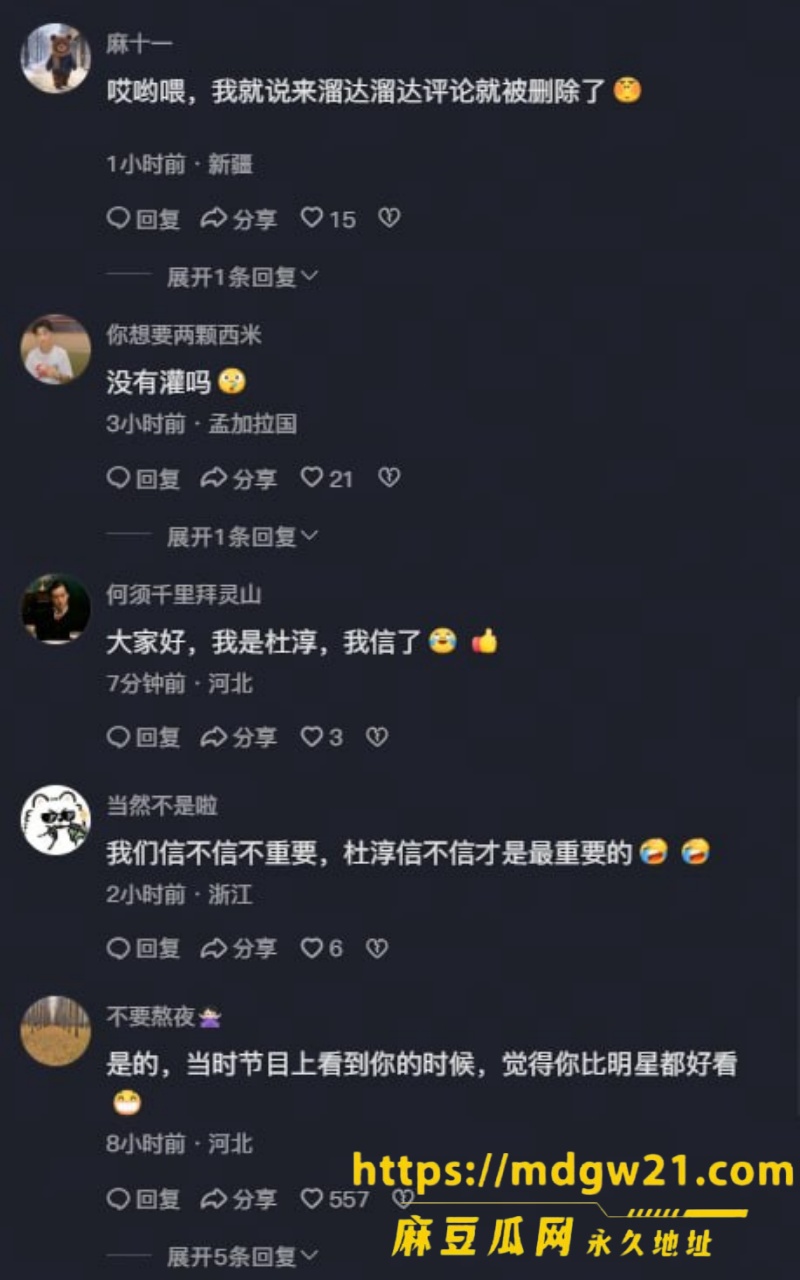Screen dimensions: 800x1280
Task: Expand the 1 reply under 没有灌吗 comment
Action: point(242,537)
